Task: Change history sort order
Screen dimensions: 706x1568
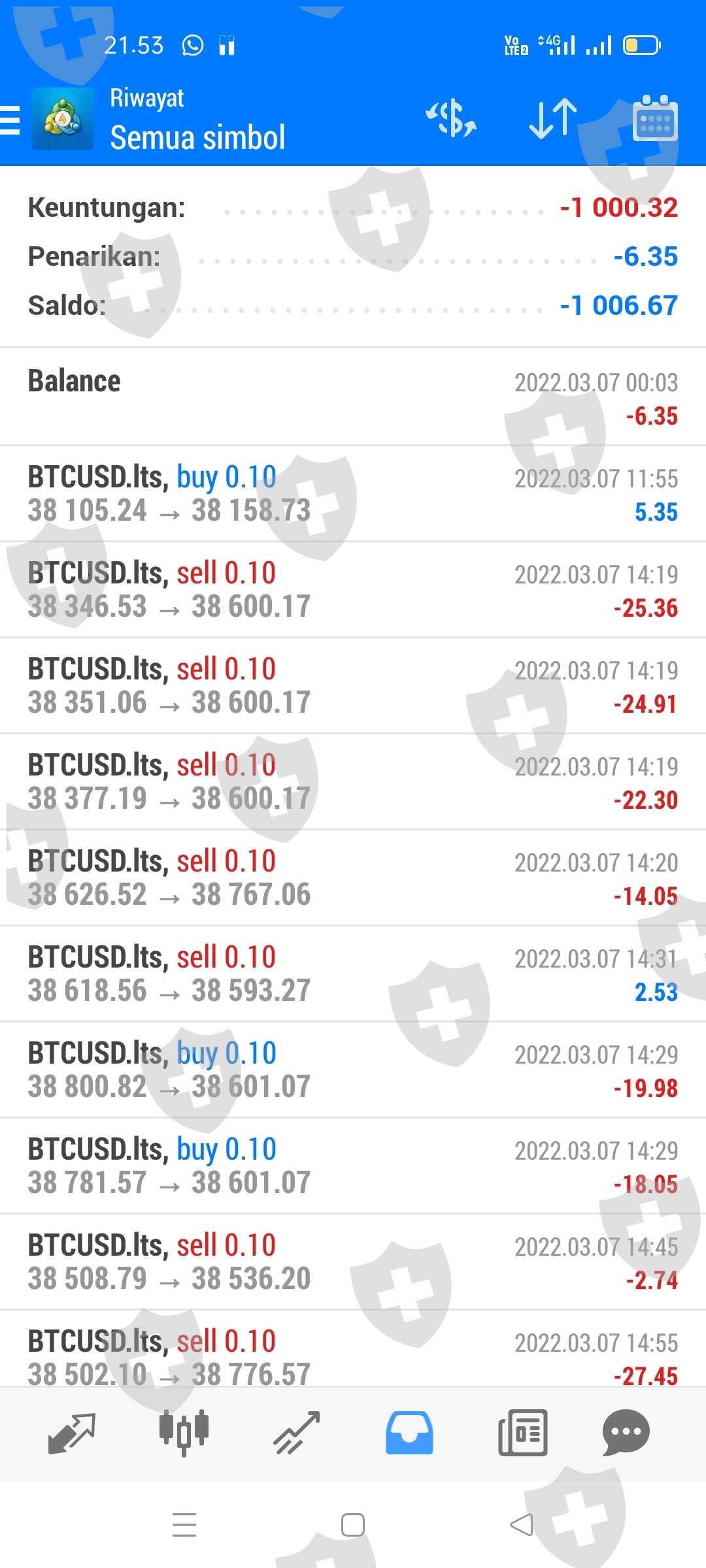Action: tap(553, 119)
